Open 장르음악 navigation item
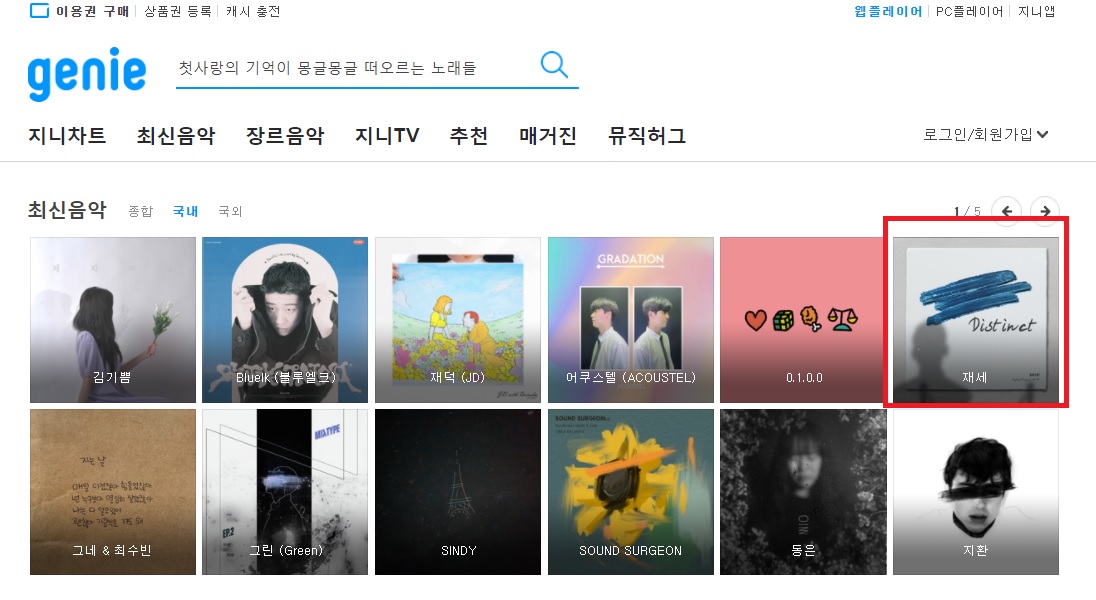The width and height of the screenshot is (1096, 600). pyautogui.click(x=285, y=136)
